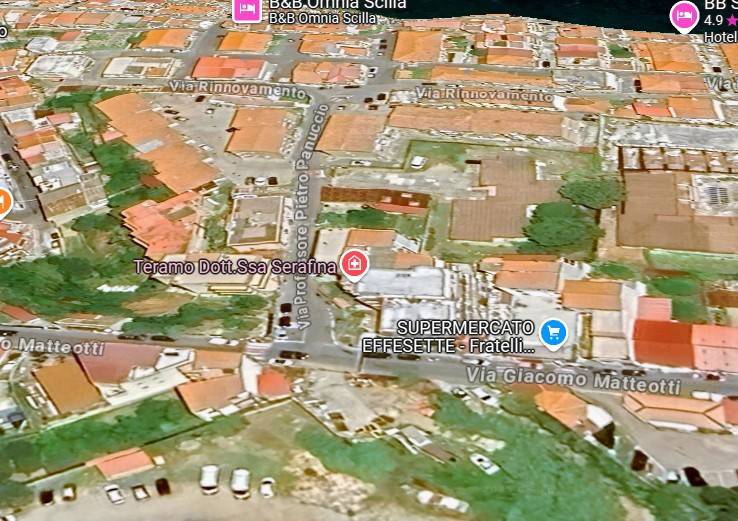Open the 4.9-rated hotel pin
The height and width of the screenshot is (521, 738).
pos(684,15)
